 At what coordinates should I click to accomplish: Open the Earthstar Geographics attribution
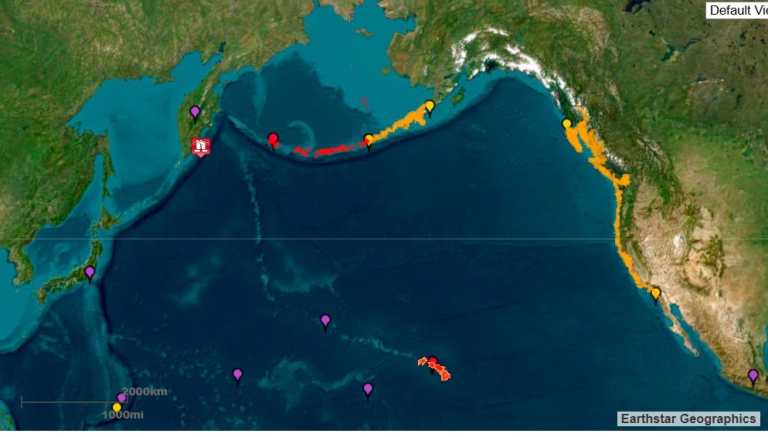688,419
